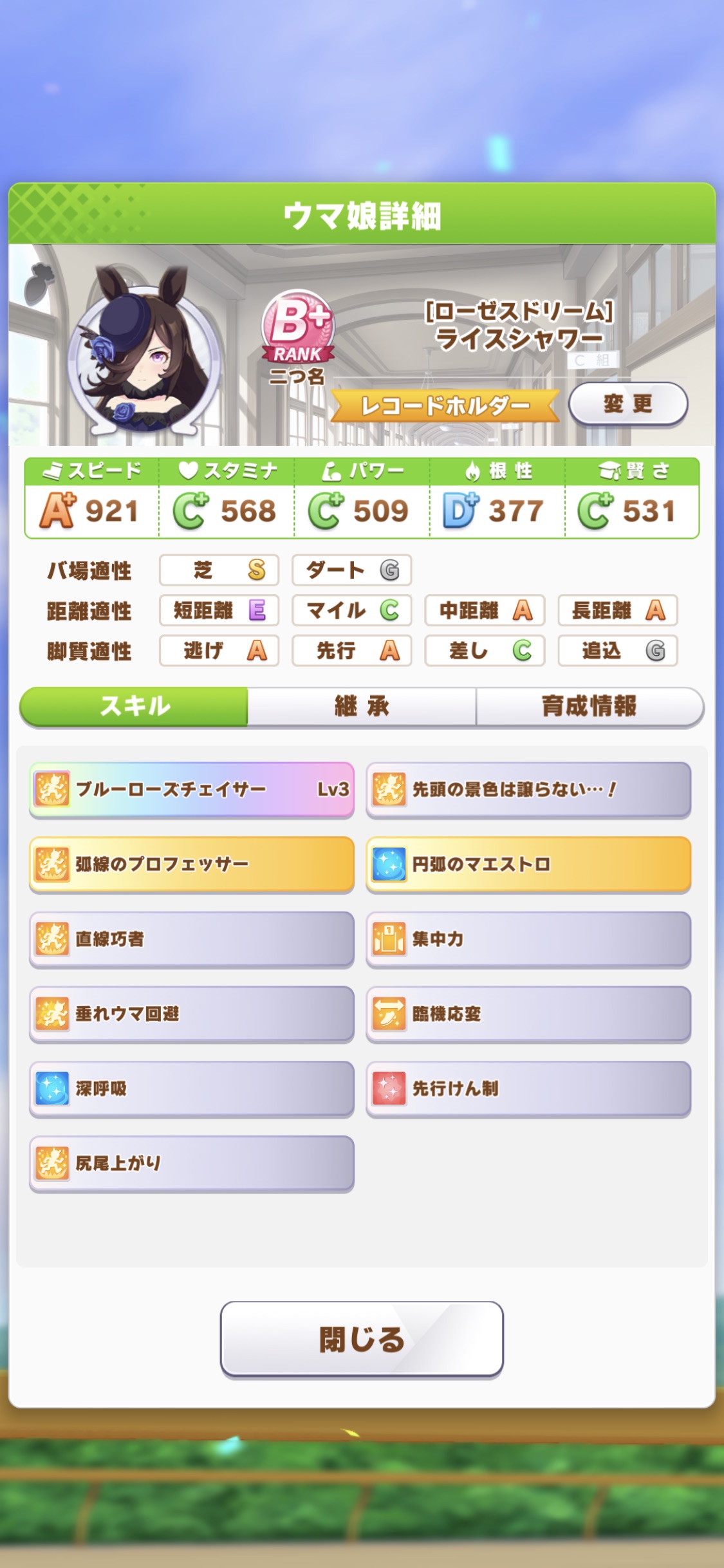View the 集中力 skill

[x=528, y=939]
